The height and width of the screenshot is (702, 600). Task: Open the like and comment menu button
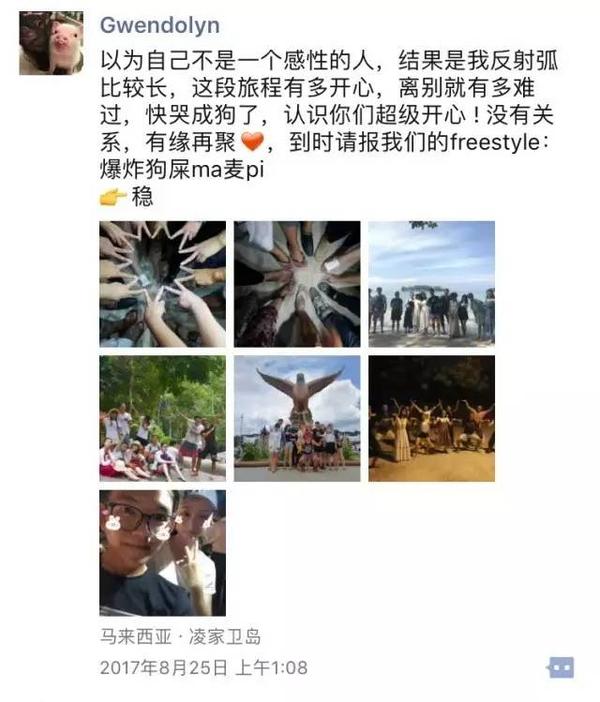tap(560, 667)
